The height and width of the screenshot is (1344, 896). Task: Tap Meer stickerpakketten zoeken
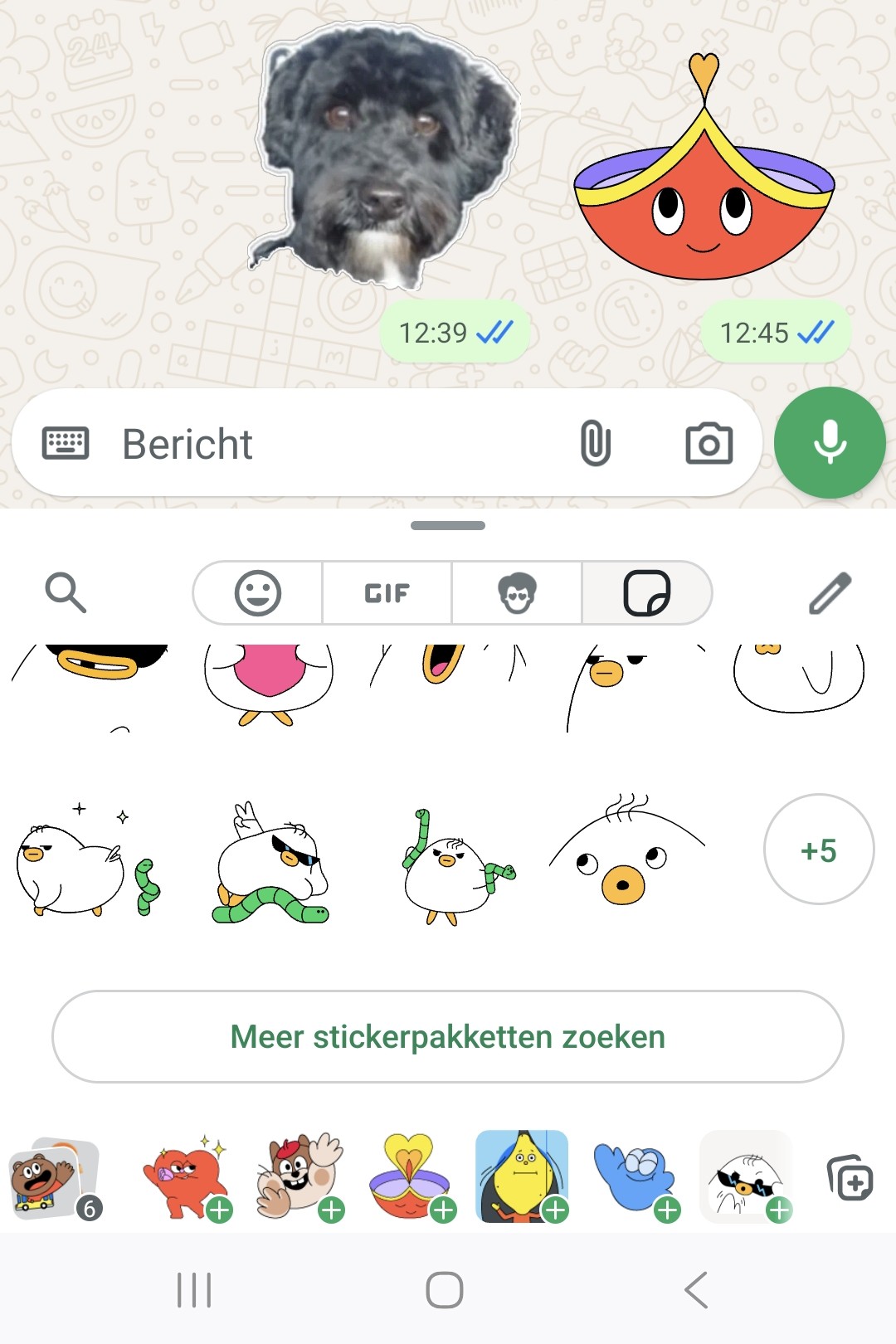448,1035
